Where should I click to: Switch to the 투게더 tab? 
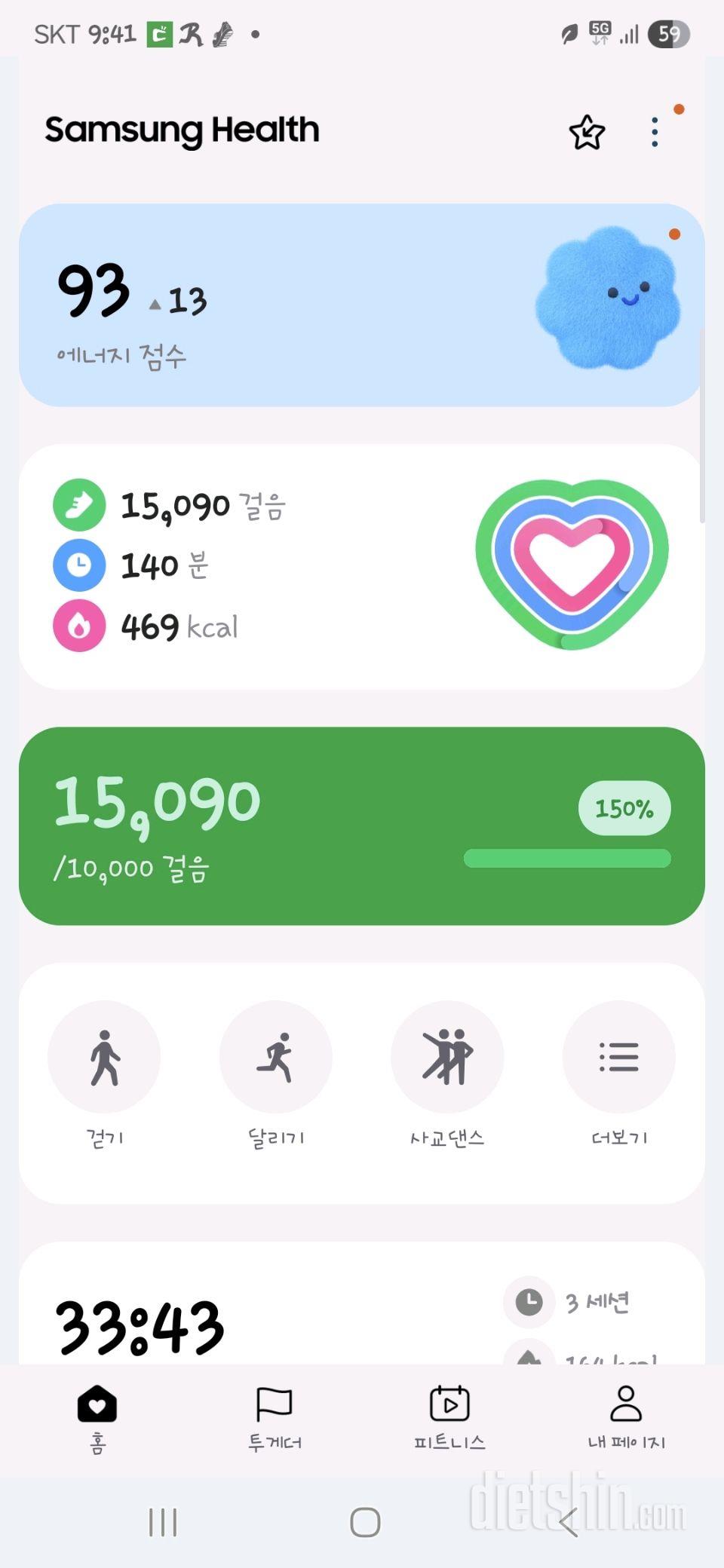(x=275, y=1419)
